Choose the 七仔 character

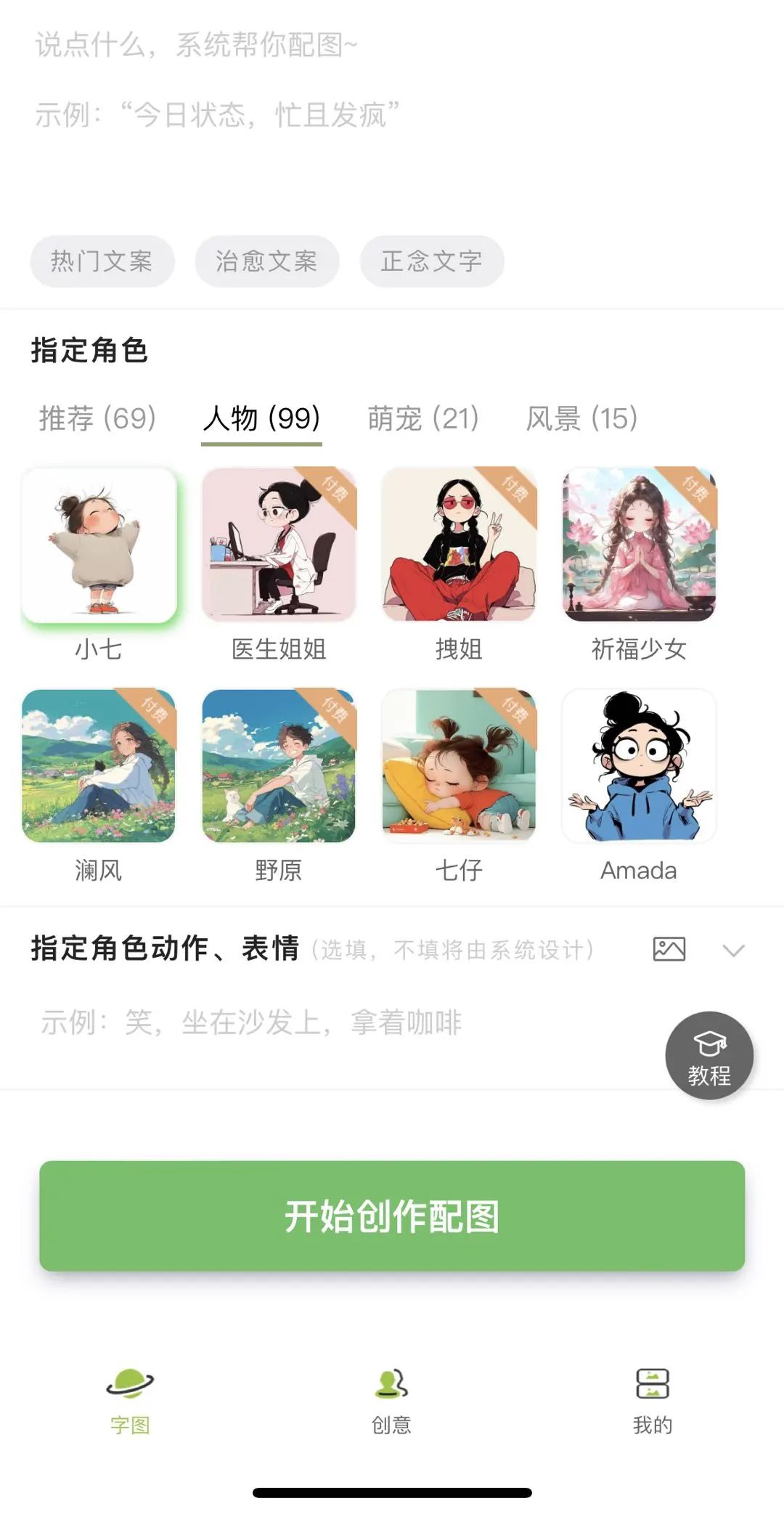coord(459,766)
